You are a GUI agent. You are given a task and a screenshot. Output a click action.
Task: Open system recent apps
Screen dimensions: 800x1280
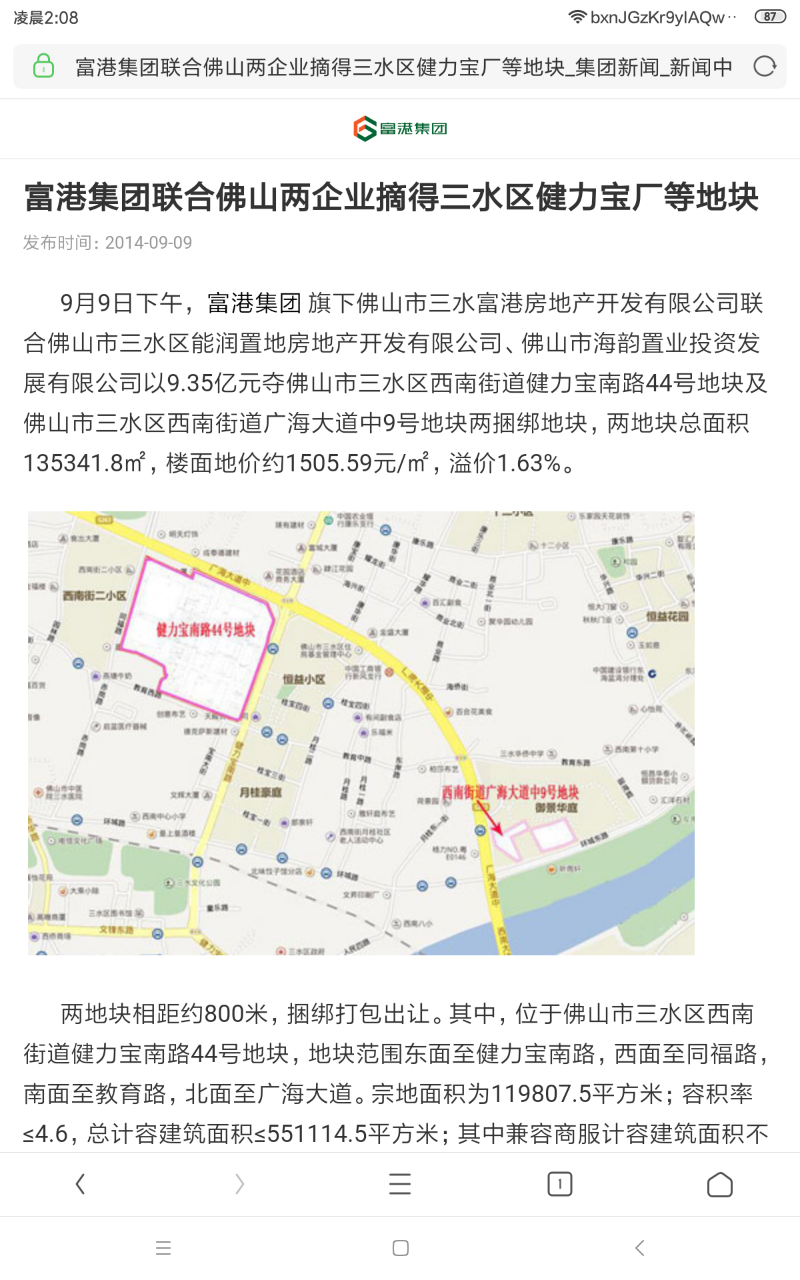click(164, 1248)
